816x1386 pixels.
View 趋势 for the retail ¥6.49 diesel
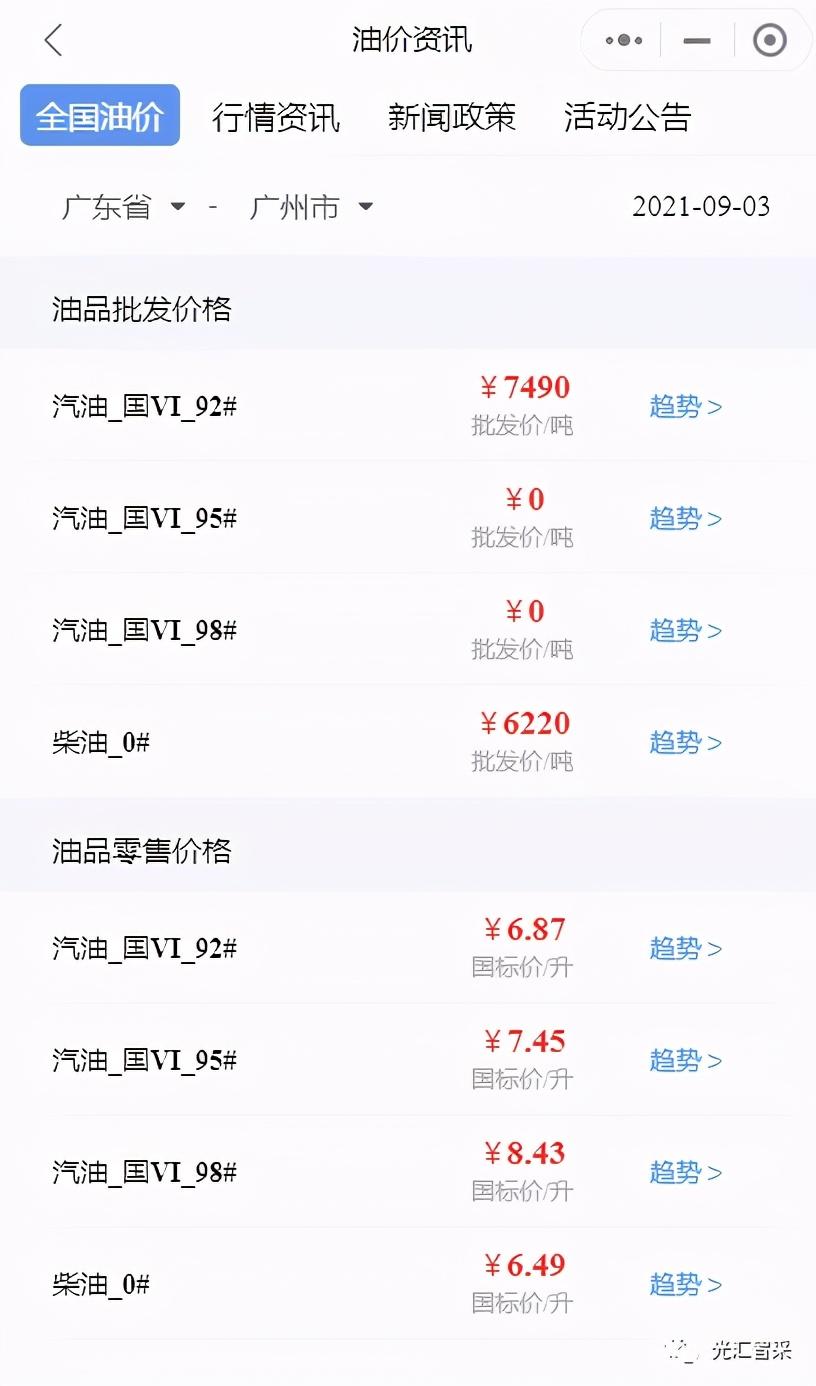point(686,1285)
